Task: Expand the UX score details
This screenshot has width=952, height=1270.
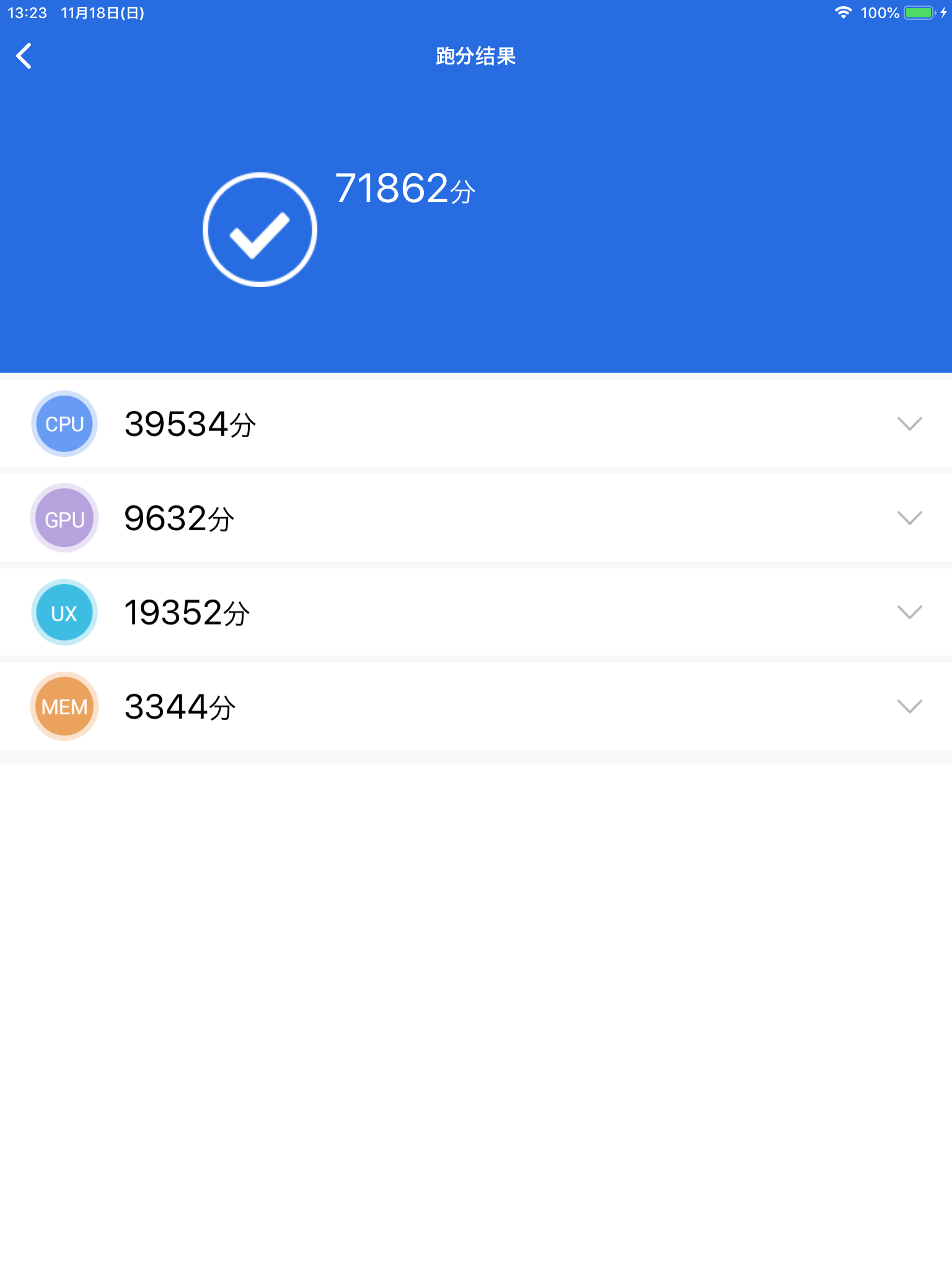Action: click(909, 612)
